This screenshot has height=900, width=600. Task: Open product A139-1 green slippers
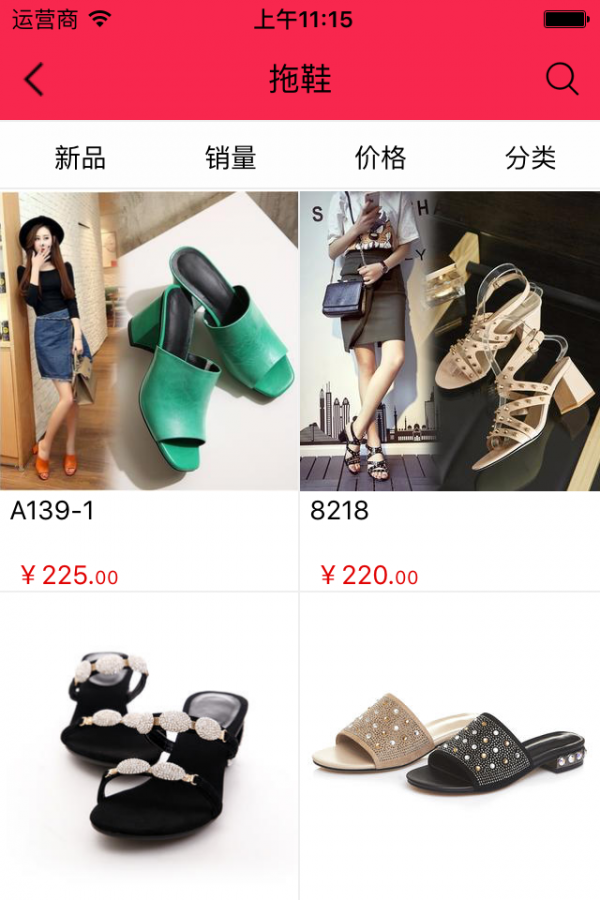(150, 342)
